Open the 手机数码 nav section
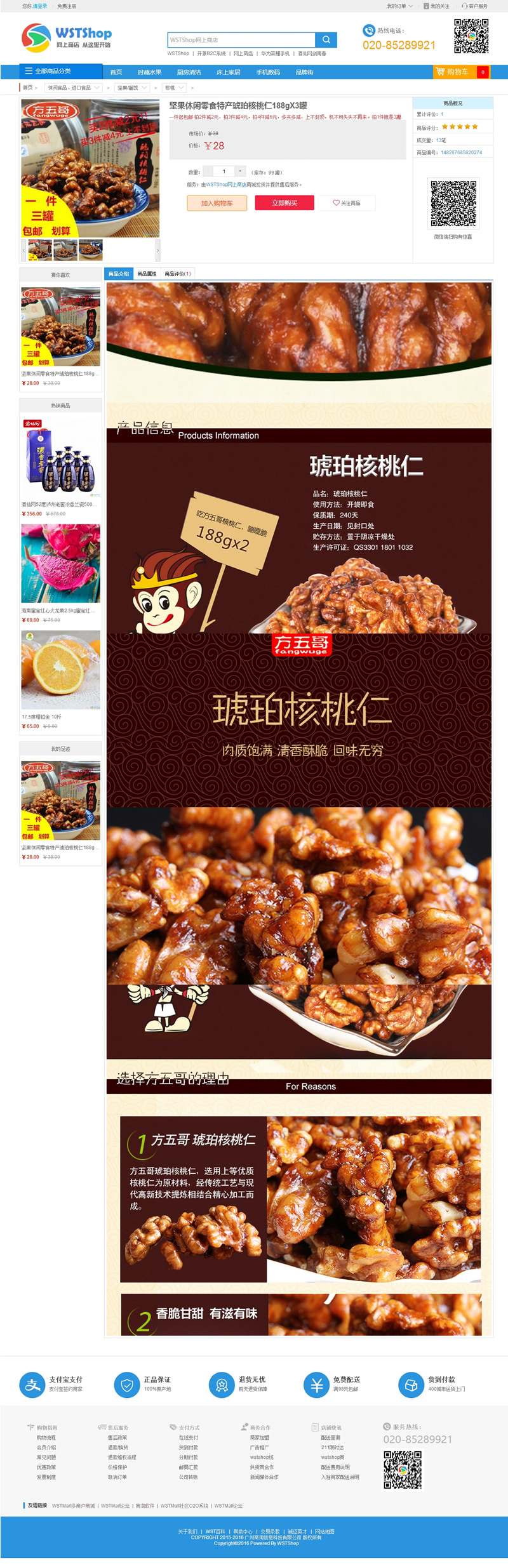This screenshot has width=508, height=1568. click(x=267, y=72)
